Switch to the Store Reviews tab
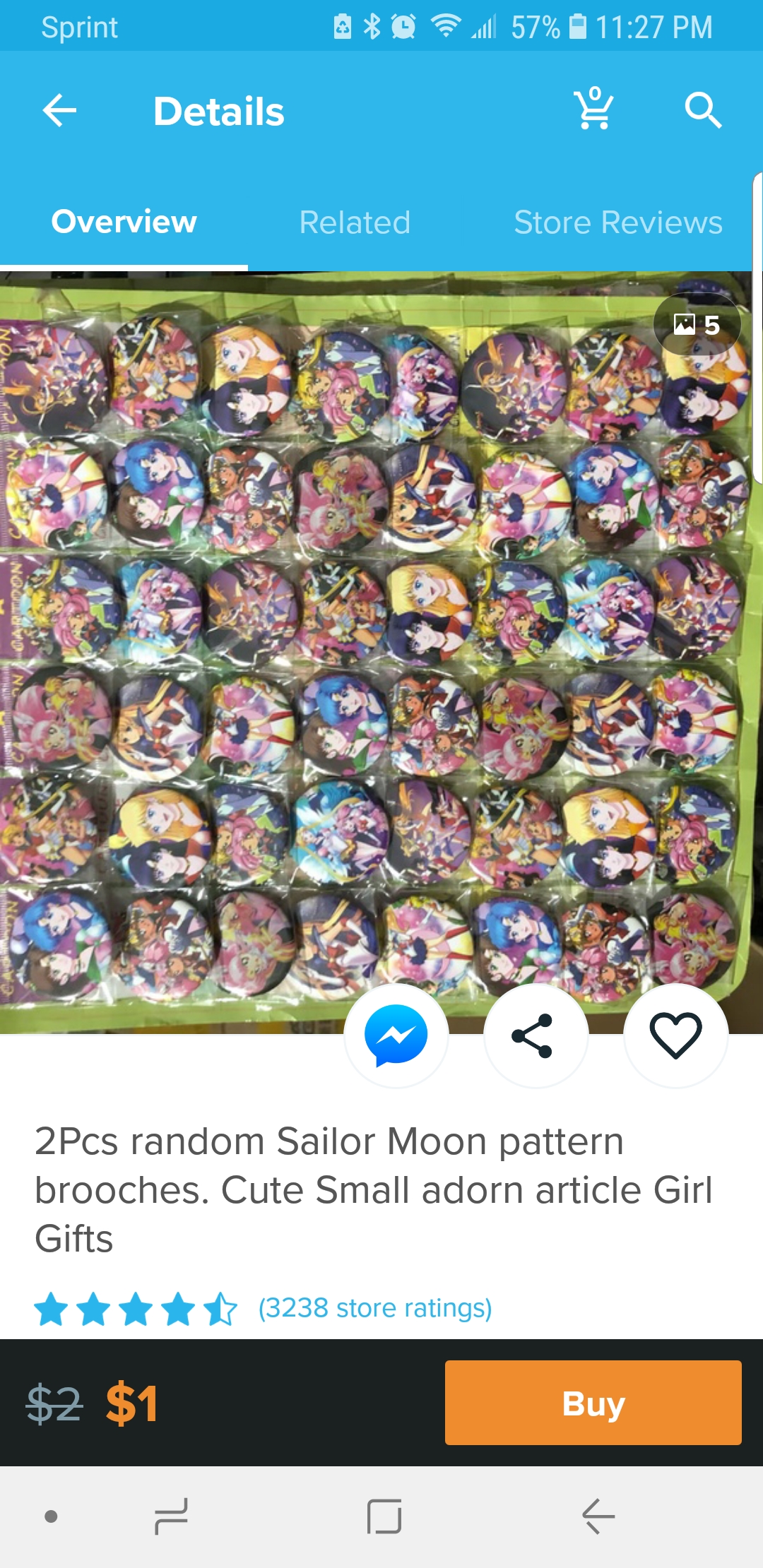Screen dimensions: 763x1568 click(x=618, y=222)
